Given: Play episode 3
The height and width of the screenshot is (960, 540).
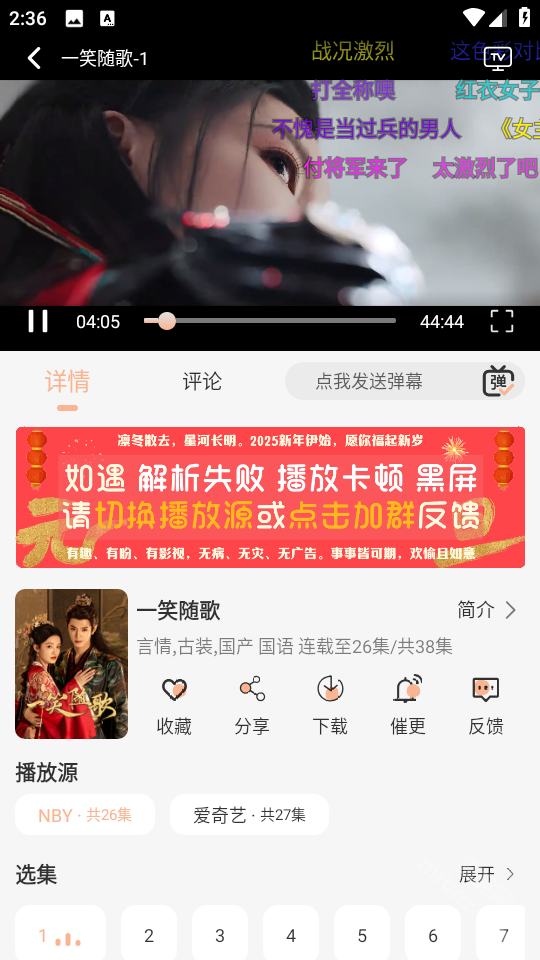Looking at the screenshot, I should [220, 935].
